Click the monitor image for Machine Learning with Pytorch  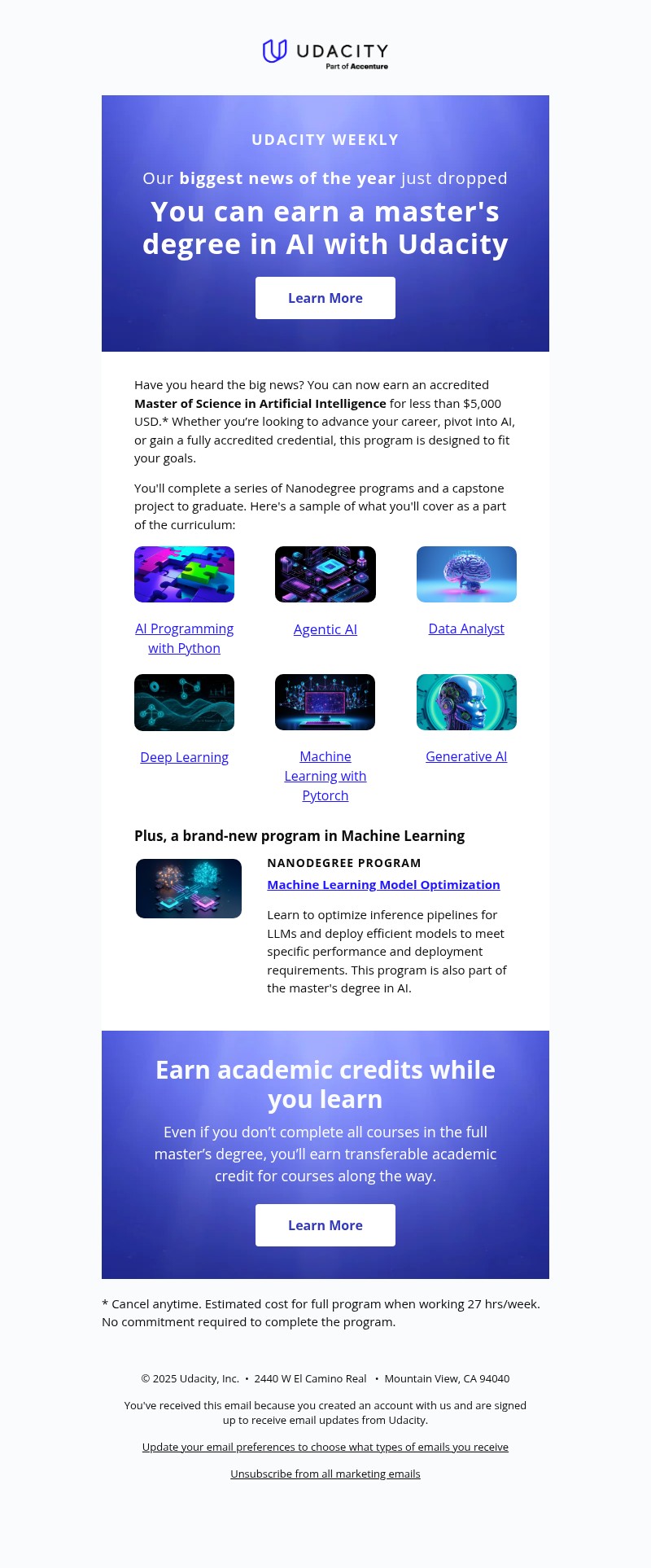point(325,702)
